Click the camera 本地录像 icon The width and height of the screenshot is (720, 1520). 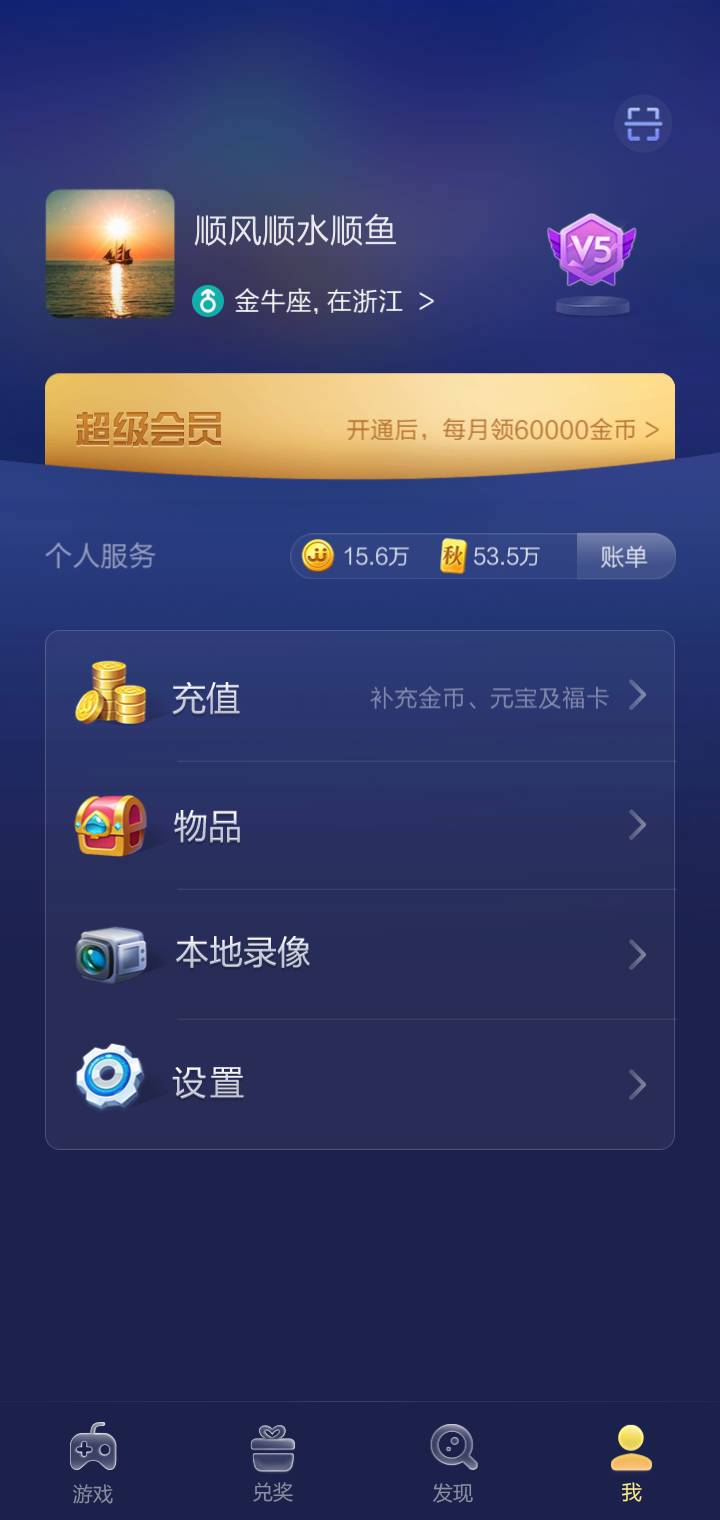click(x=110, y=954)
